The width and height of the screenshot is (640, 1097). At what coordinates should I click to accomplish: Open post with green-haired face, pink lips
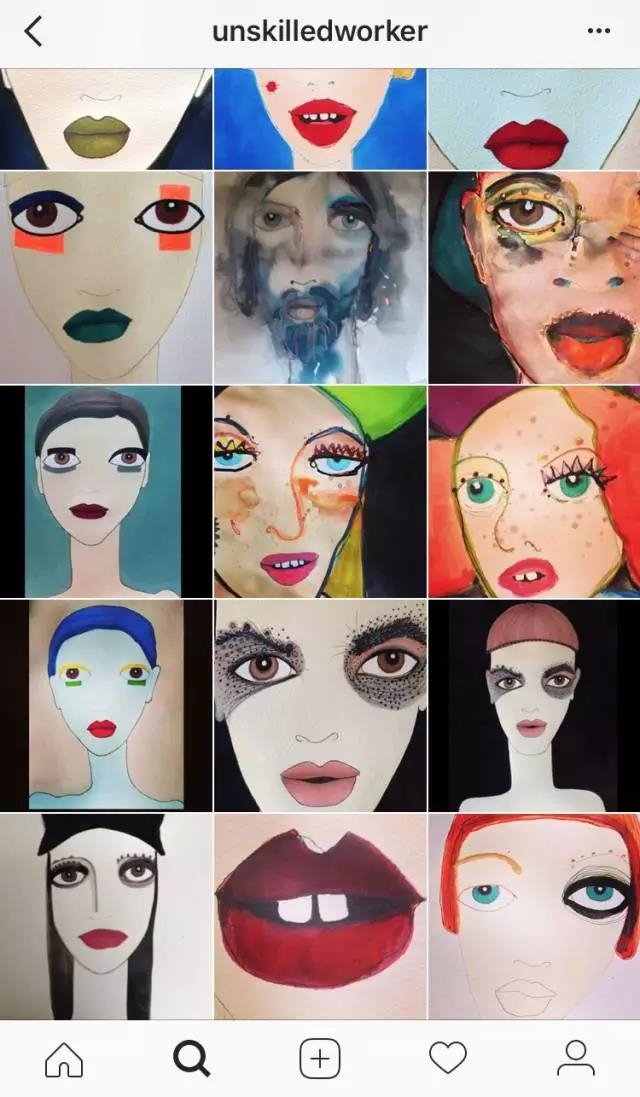pyautogui.click(x=320, y=491)
